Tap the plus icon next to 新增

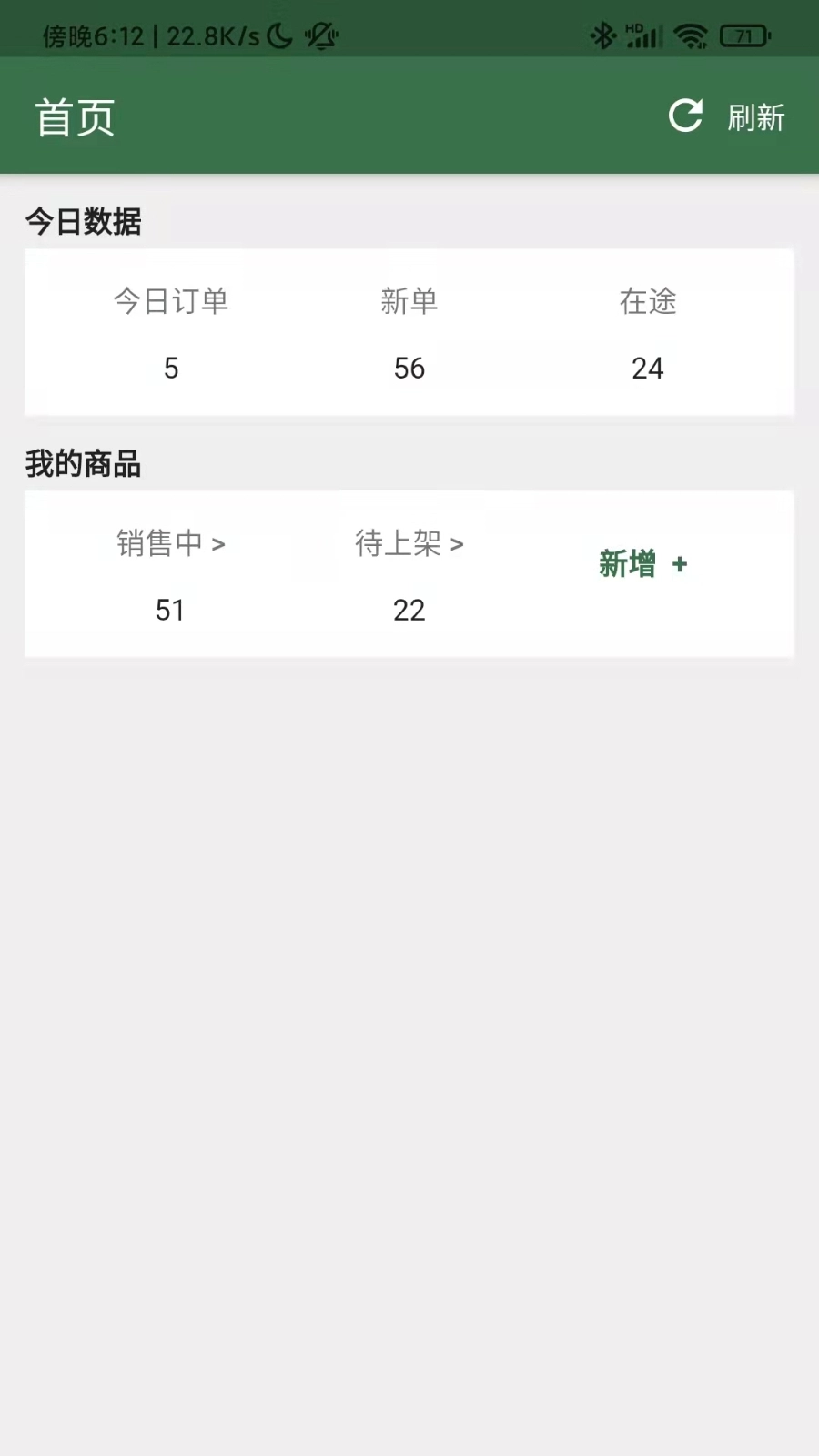(x=680, y=564)
